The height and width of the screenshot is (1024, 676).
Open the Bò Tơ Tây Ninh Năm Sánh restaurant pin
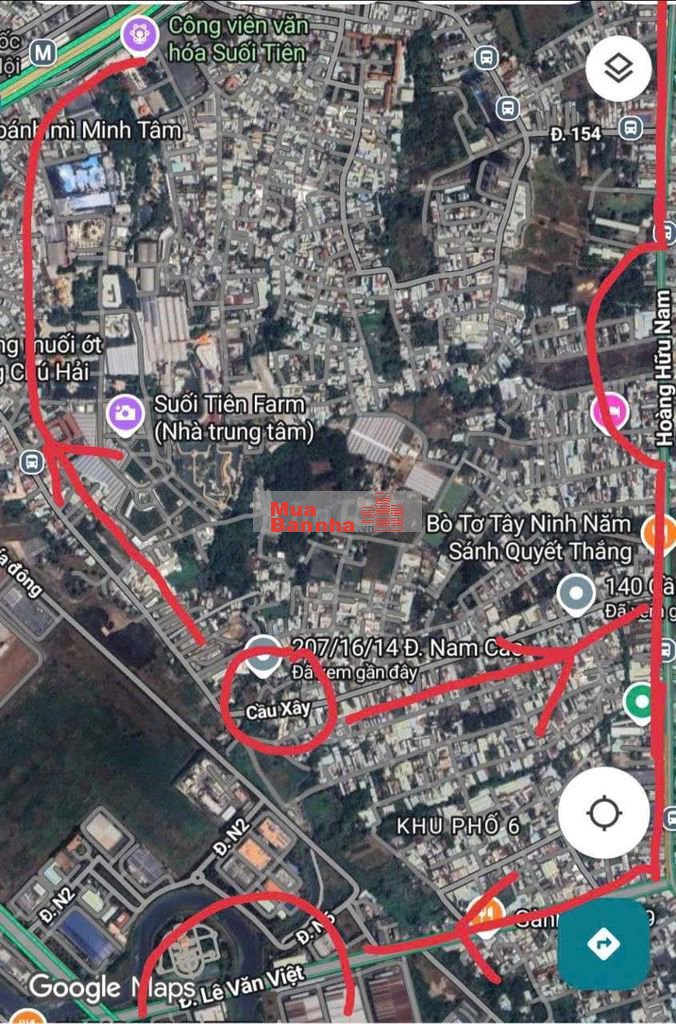(658, 535)
